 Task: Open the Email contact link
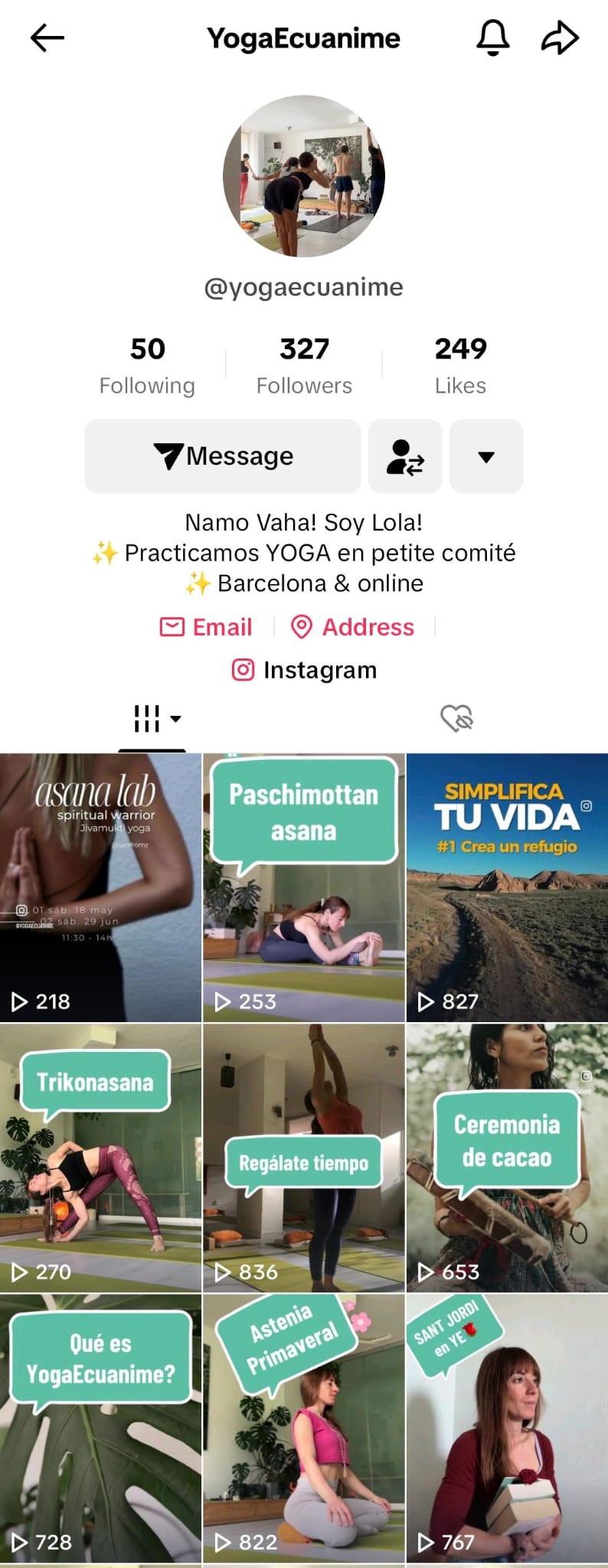(206, 627)
